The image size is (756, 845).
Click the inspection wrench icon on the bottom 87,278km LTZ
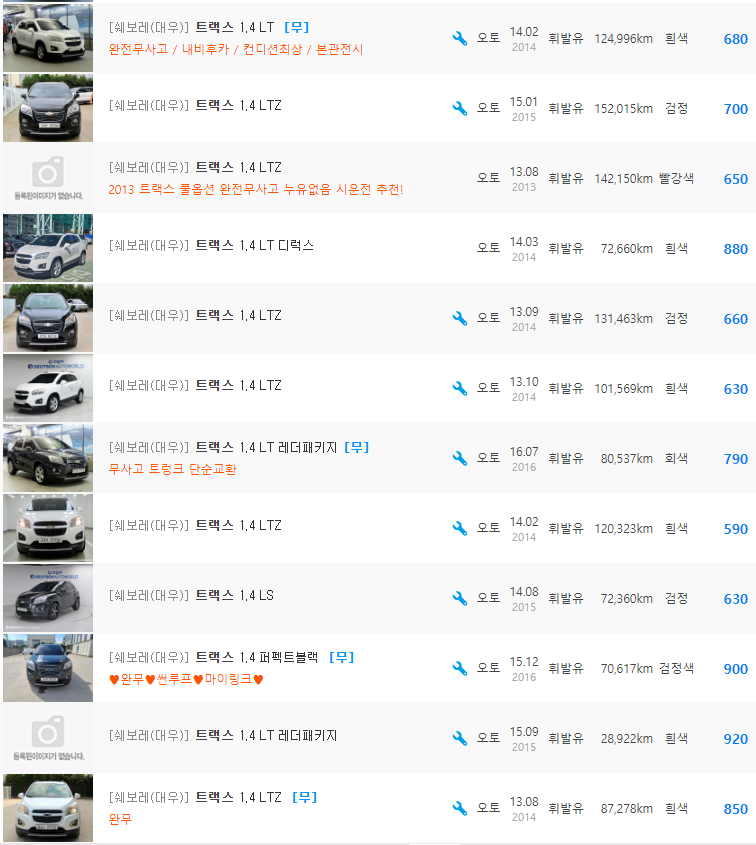coord(459,807)
